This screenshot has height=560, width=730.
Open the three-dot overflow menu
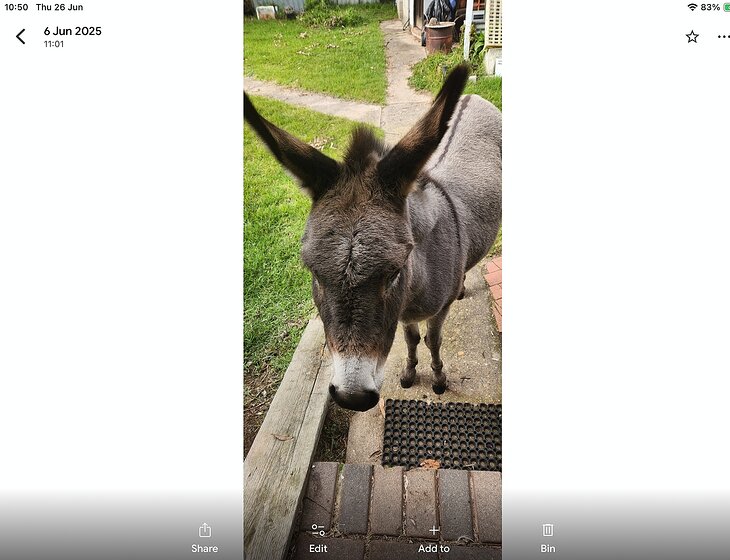click(x=723, y=37)
